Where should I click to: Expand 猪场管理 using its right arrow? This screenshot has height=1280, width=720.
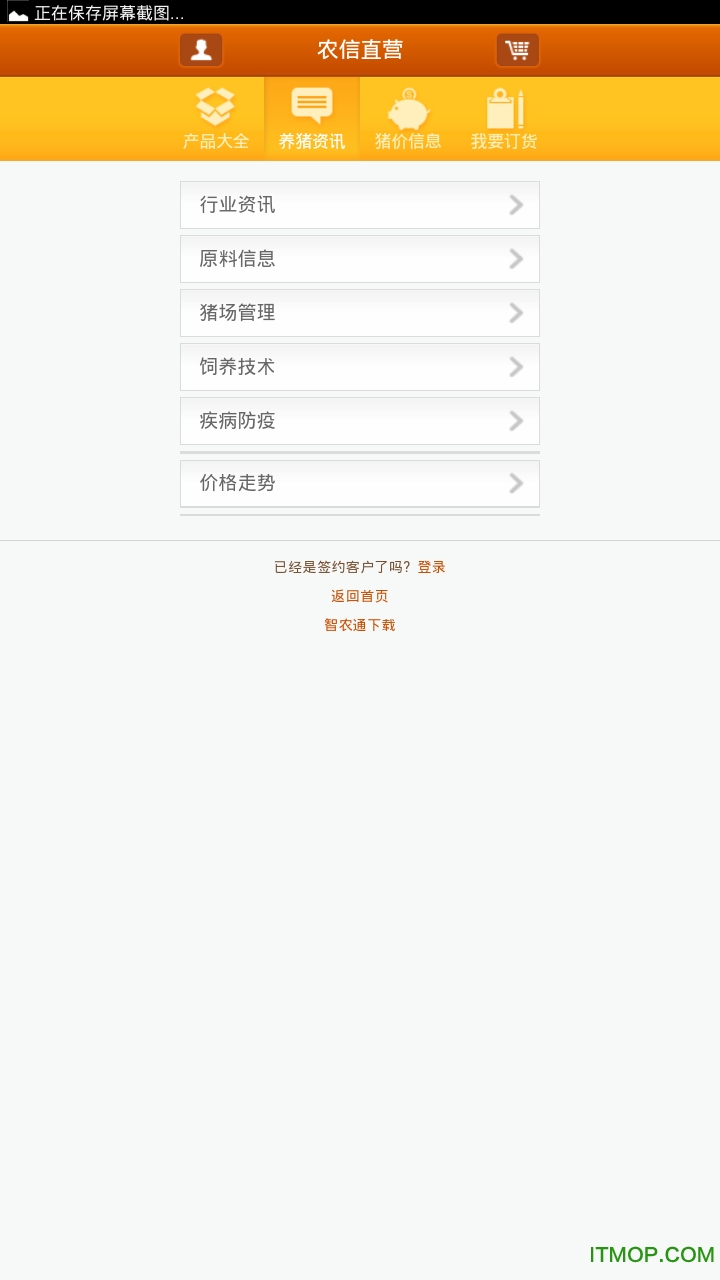516,312
